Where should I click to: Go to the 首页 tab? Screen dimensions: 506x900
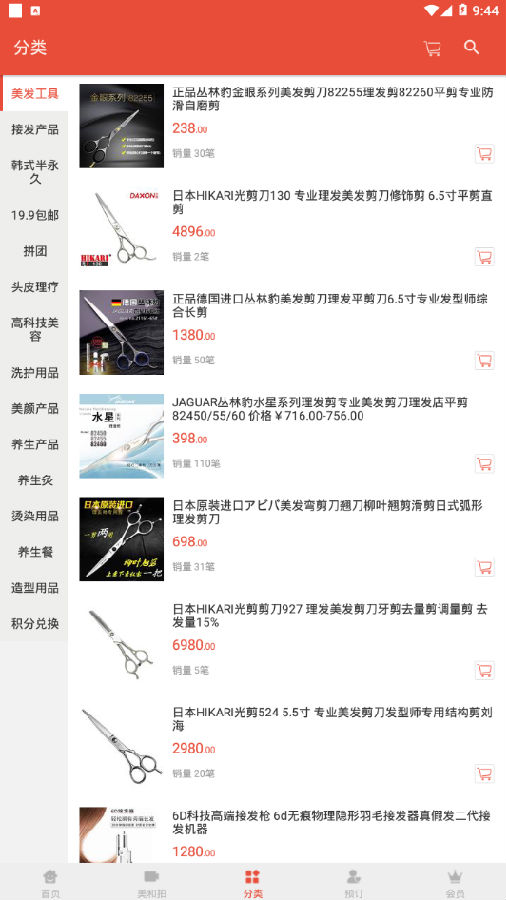click(50, 882)
